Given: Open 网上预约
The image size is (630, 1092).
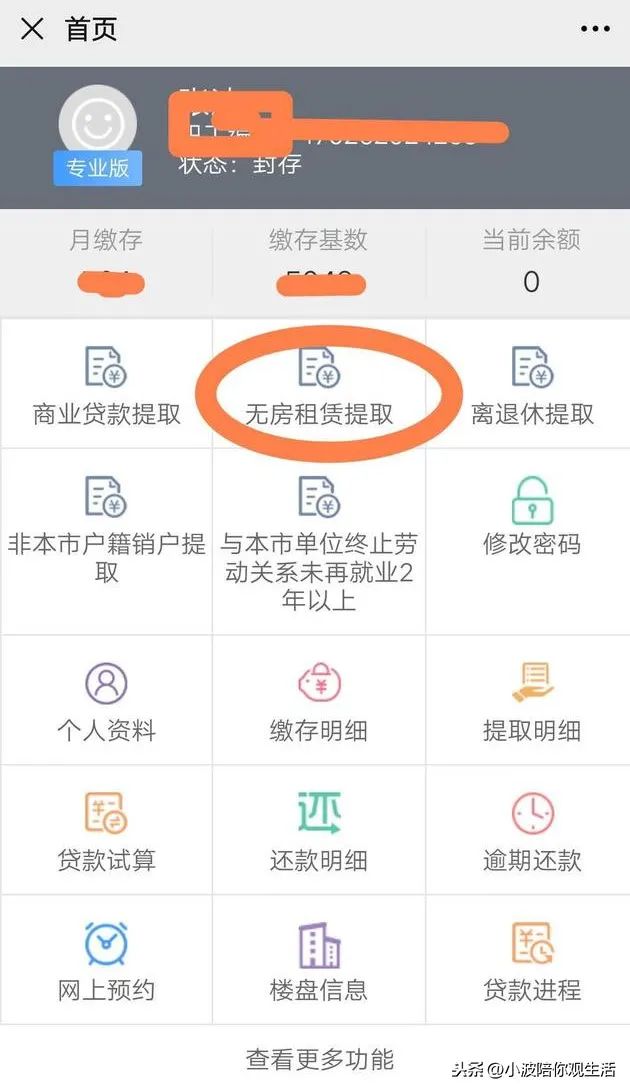Looking at the screenshot, I should point(106,960).
